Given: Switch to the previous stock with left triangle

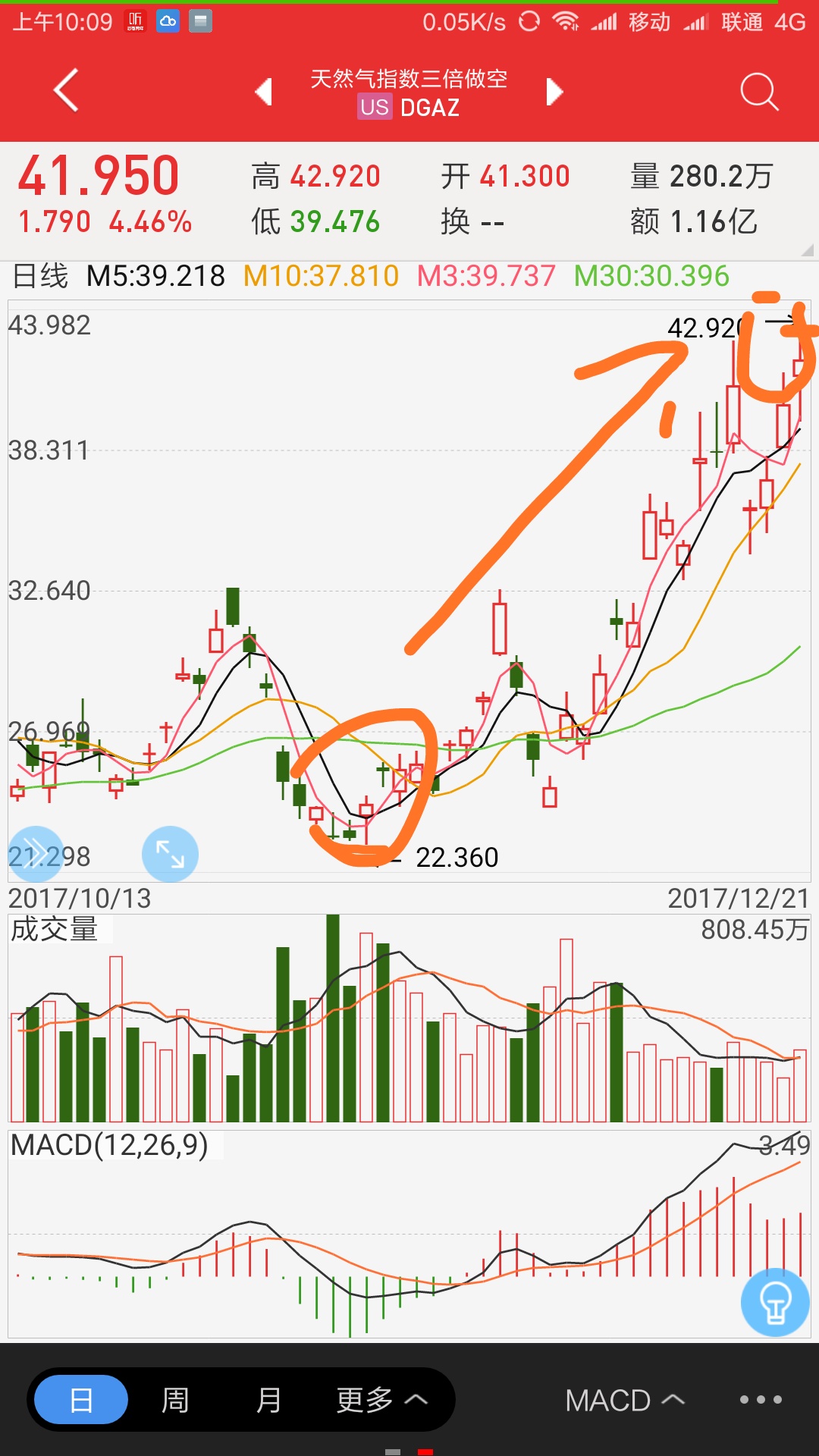Looking at the screenshot, I should pyautogui.click(x=263, y=92).
